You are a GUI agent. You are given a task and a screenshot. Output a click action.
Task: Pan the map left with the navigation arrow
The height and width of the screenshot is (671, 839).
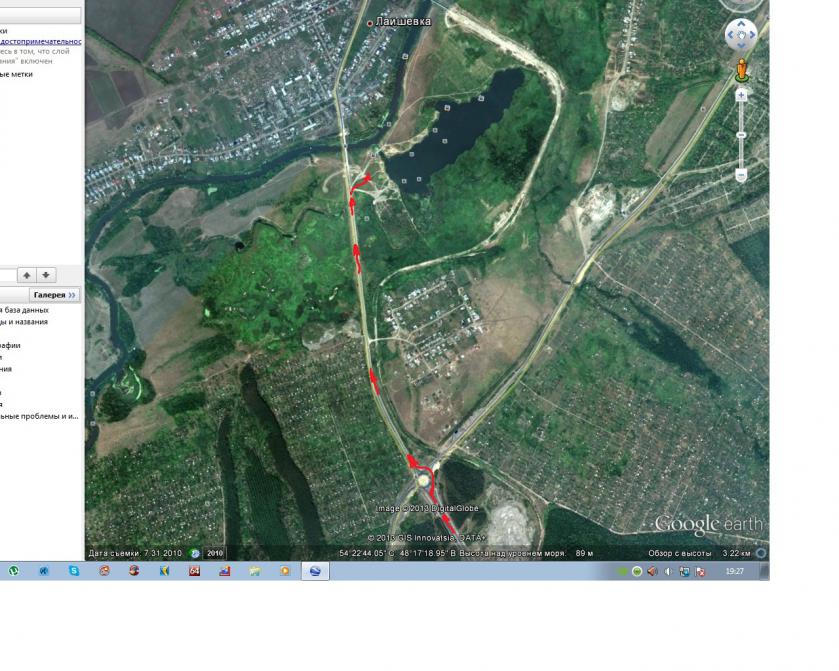point(730,36)
